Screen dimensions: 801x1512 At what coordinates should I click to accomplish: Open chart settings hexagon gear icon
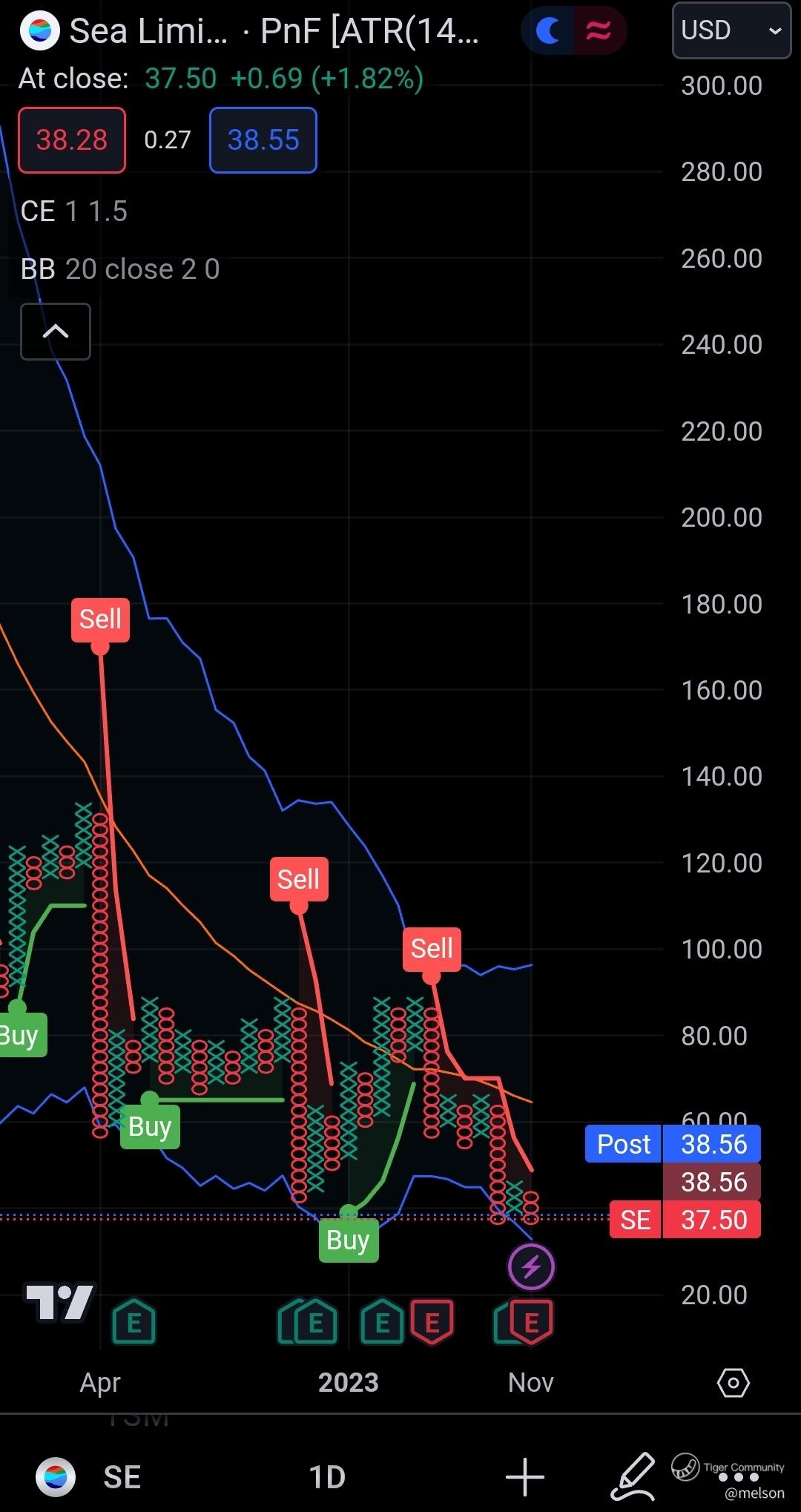pyautogui.click(x=733, y=1383)
